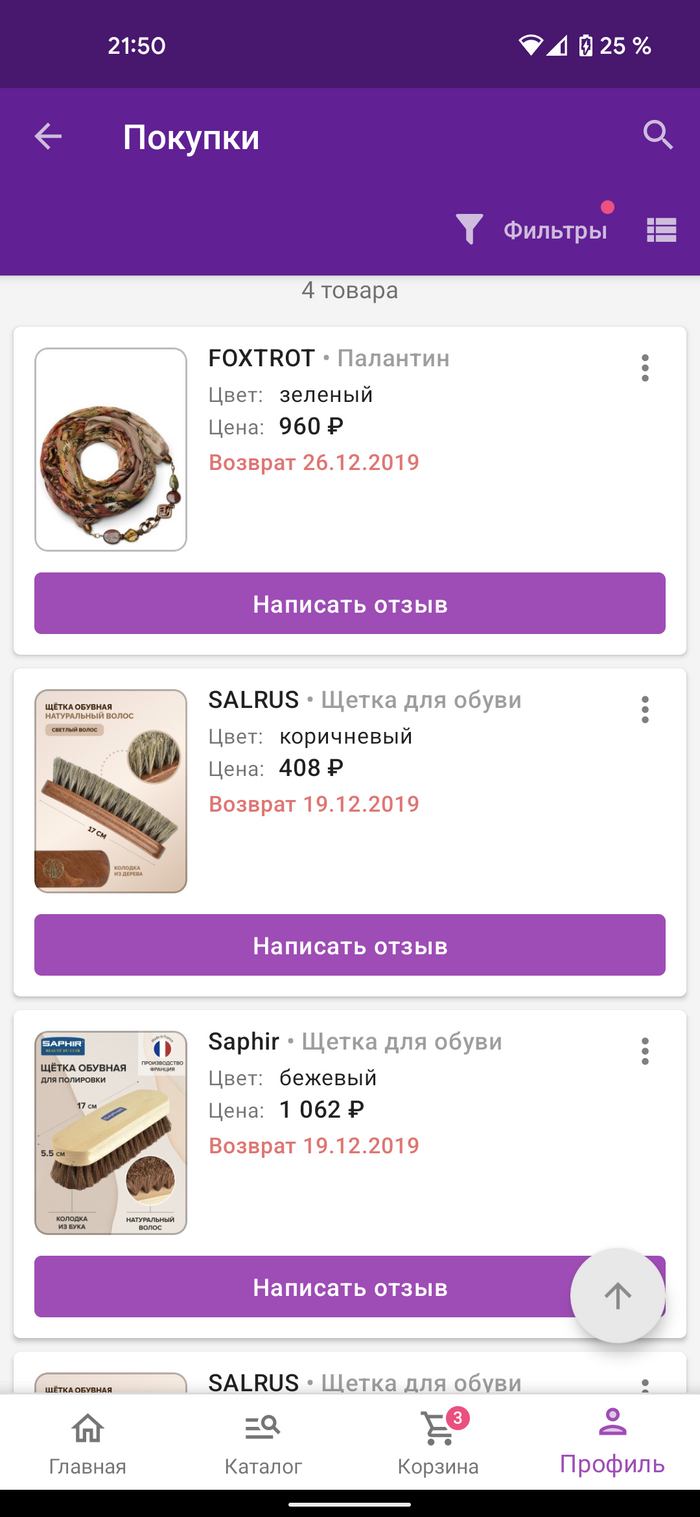
Task: Jump back to top of the list
Action: click(x=617, y=1296)
